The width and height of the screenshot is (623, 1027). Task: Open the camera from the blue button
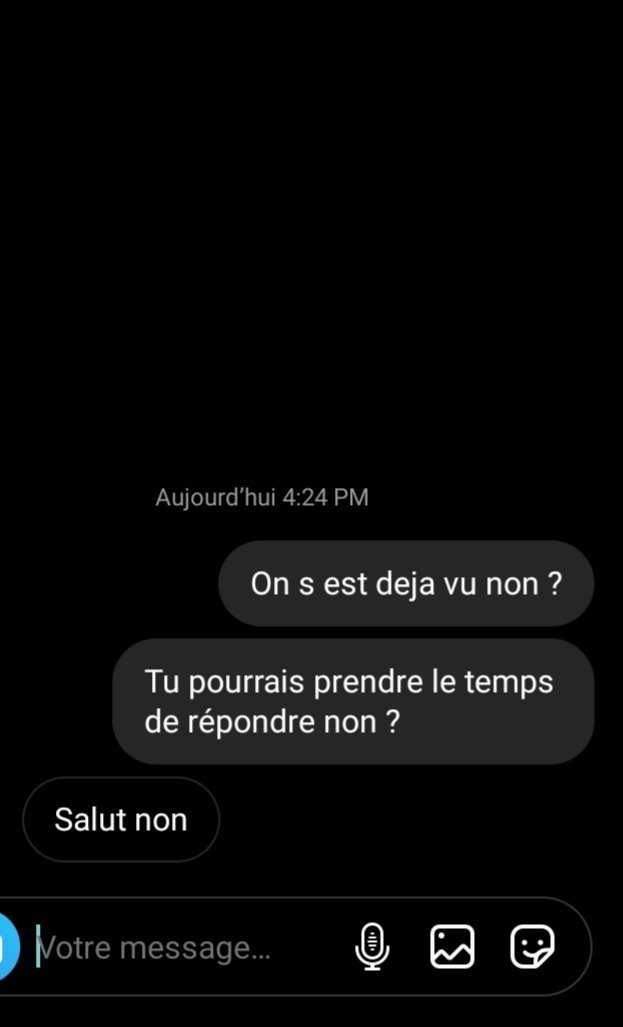click(8, 947)
